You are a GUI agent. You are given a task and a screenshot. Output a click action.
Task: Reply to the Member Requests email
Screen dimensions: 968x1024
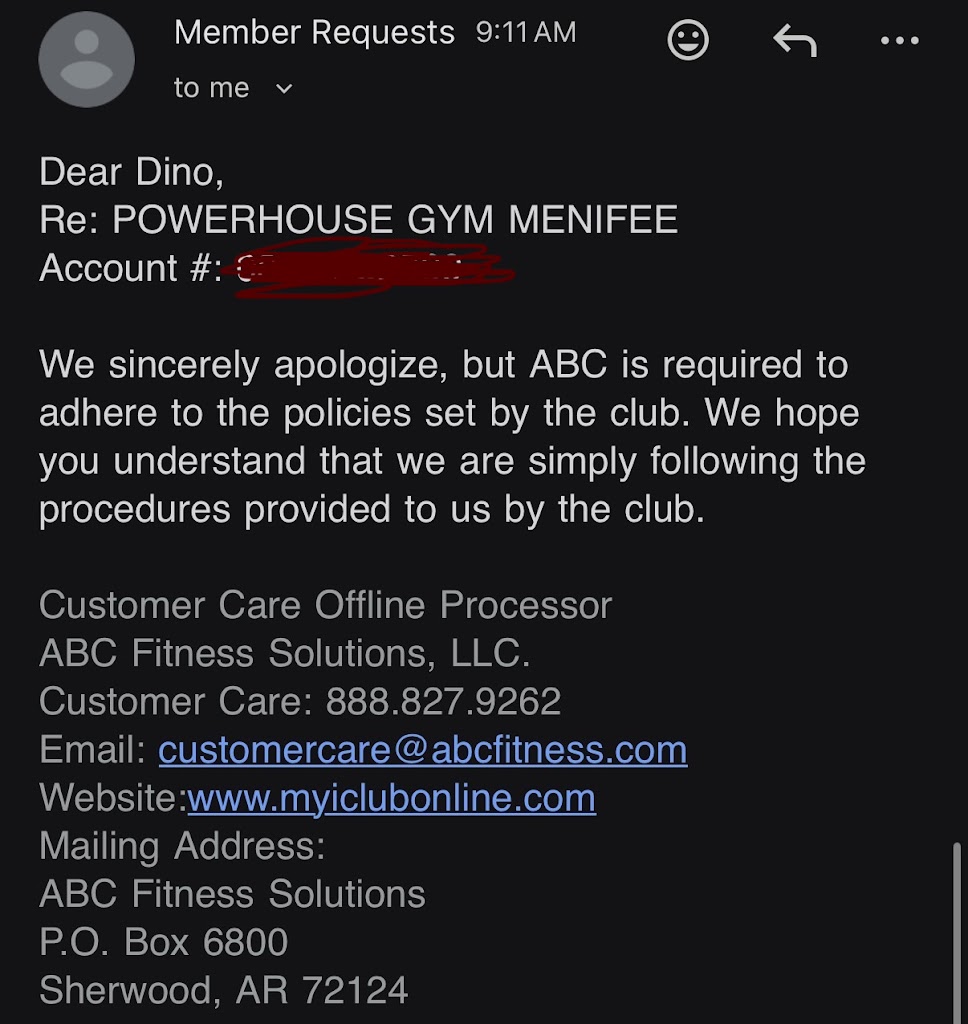[795, 41]
